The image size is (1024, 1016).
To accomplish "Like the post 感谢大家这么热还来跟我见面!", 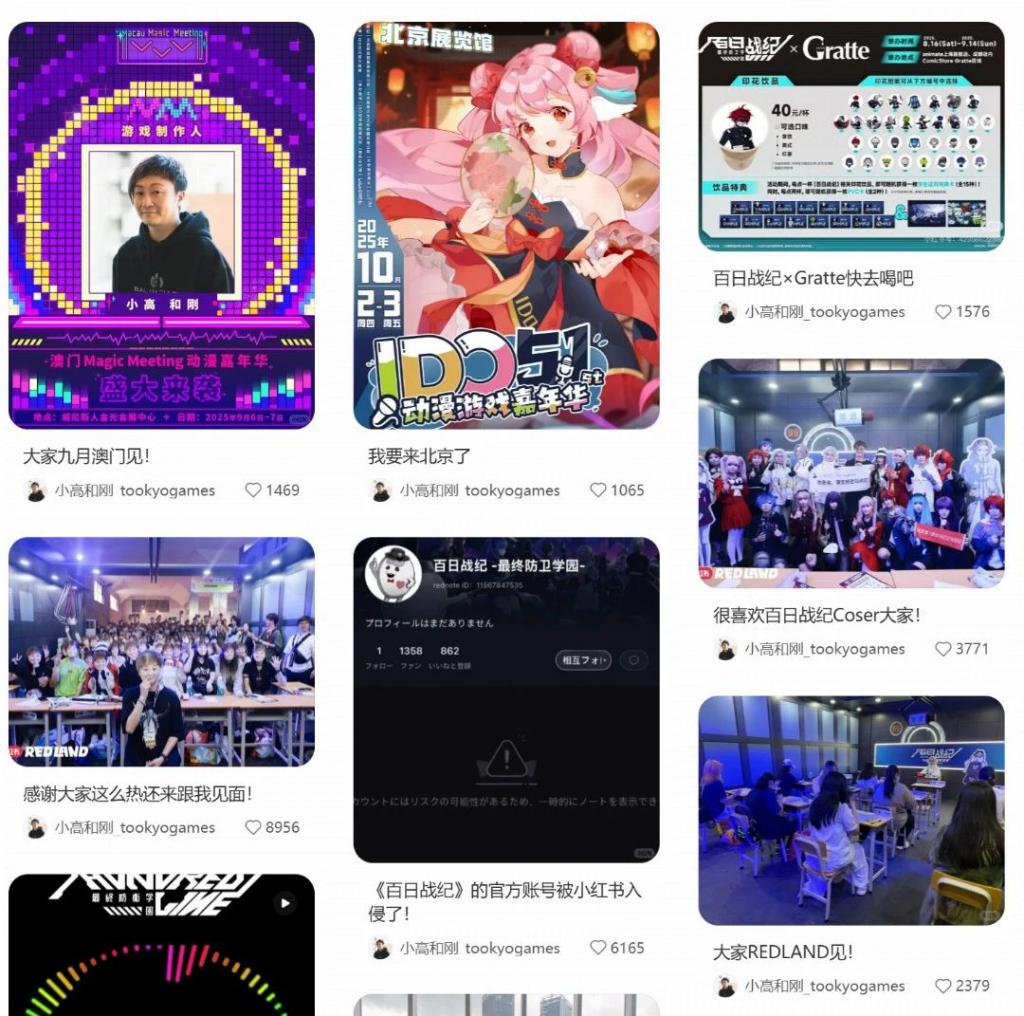I will [x=253, y=828].
